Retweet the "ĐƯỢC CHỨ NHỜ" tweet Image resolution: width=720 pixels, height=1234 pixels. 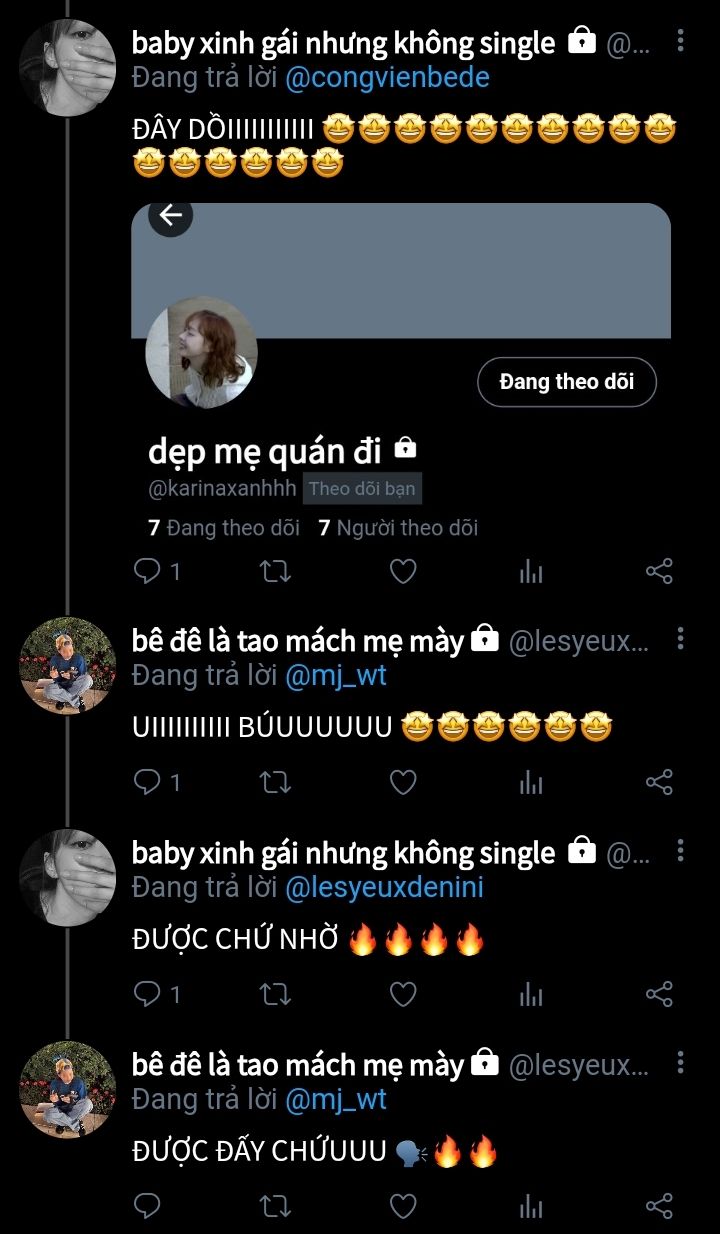tap(275, 994)
